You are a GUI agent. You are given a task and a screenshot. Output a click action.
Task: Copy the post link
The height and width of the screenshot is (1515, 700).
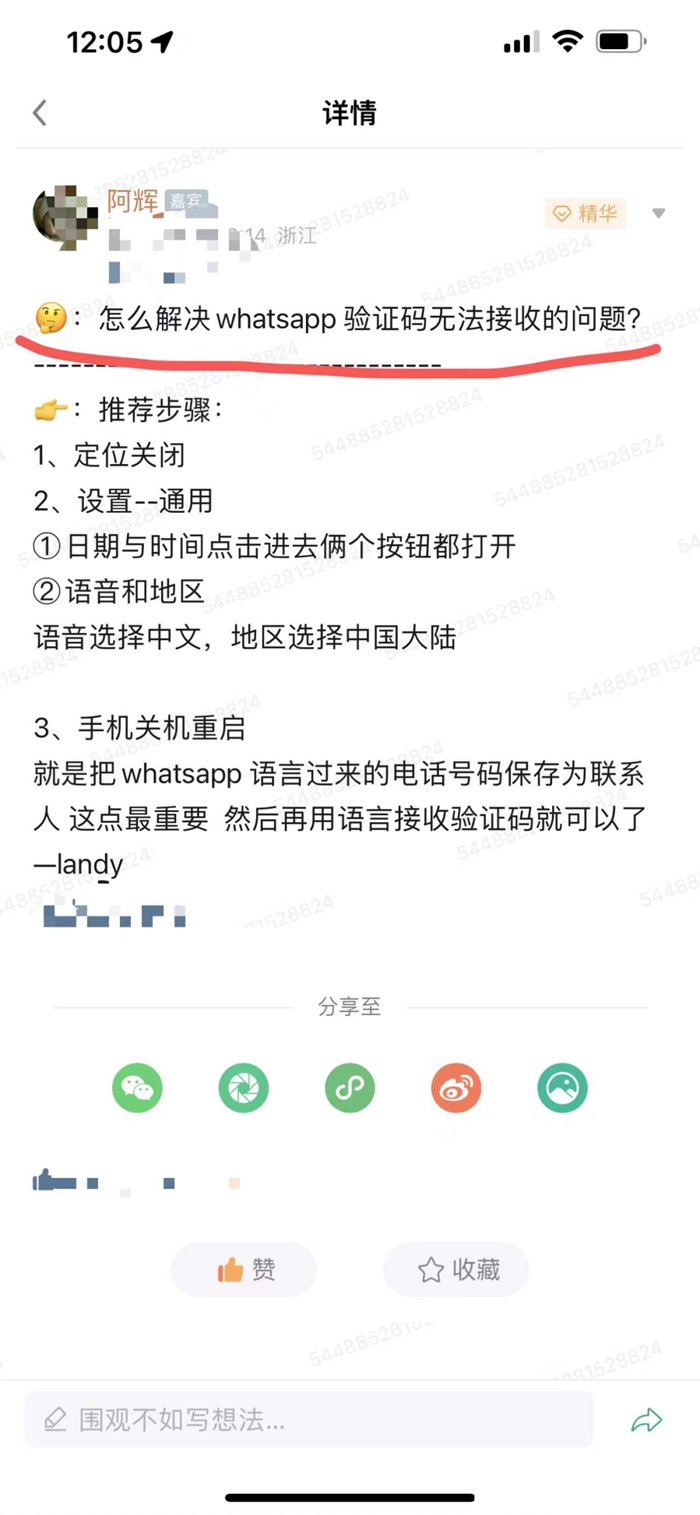(x=350, y=1088)
